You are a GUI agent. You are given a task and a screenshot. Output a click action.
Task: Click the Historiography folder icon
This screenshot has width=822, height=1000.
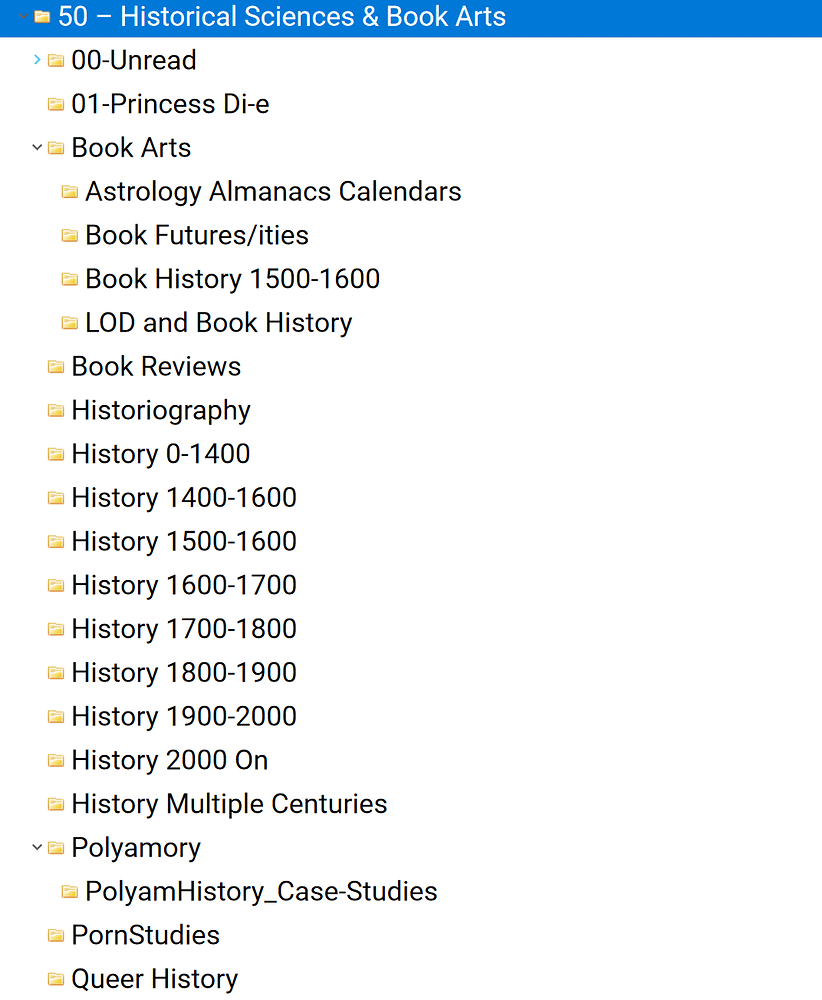56,410
